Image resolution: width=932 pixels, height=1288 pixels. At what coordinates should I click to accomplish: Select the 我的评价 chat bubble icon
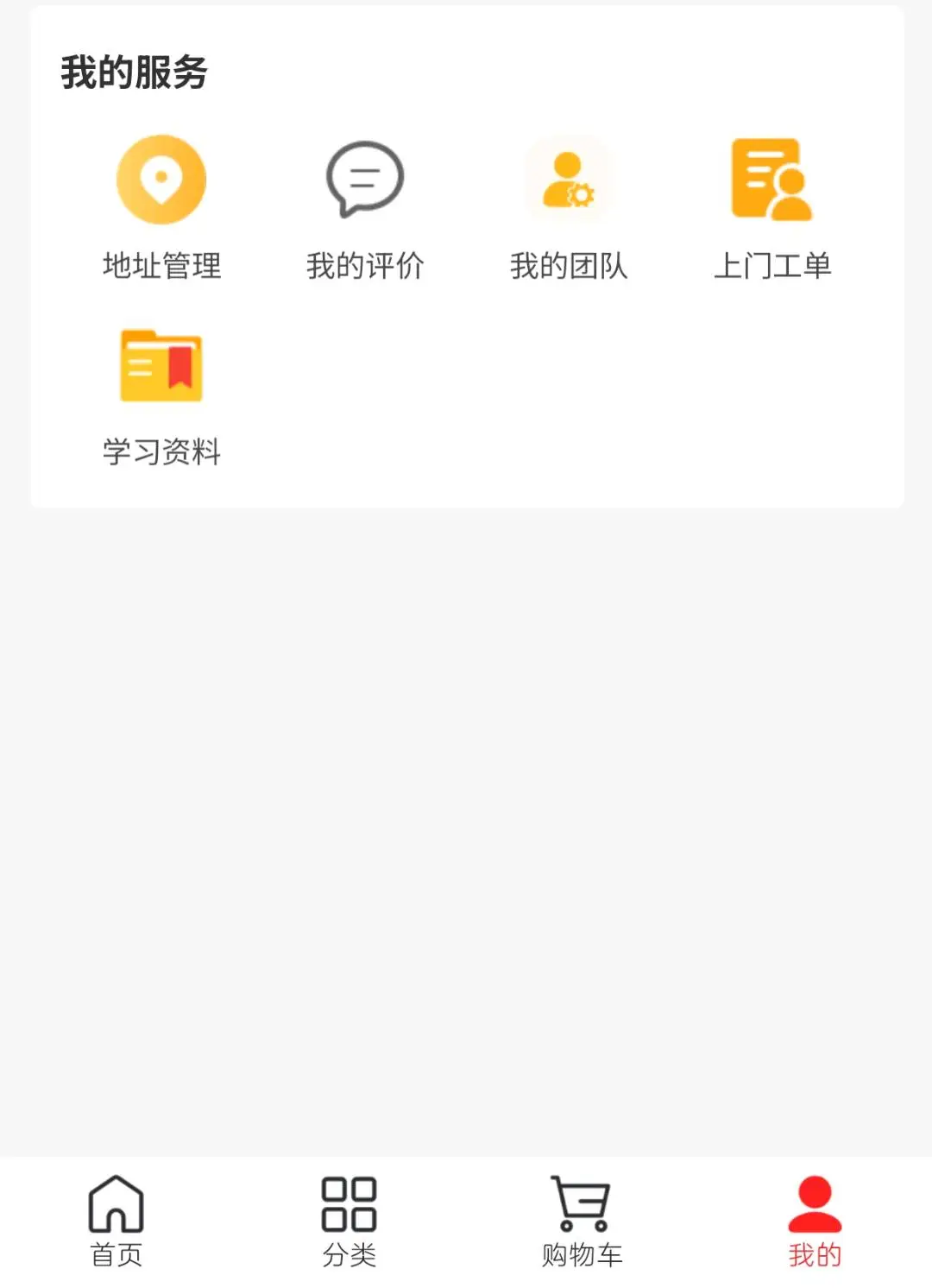(365, 179)
